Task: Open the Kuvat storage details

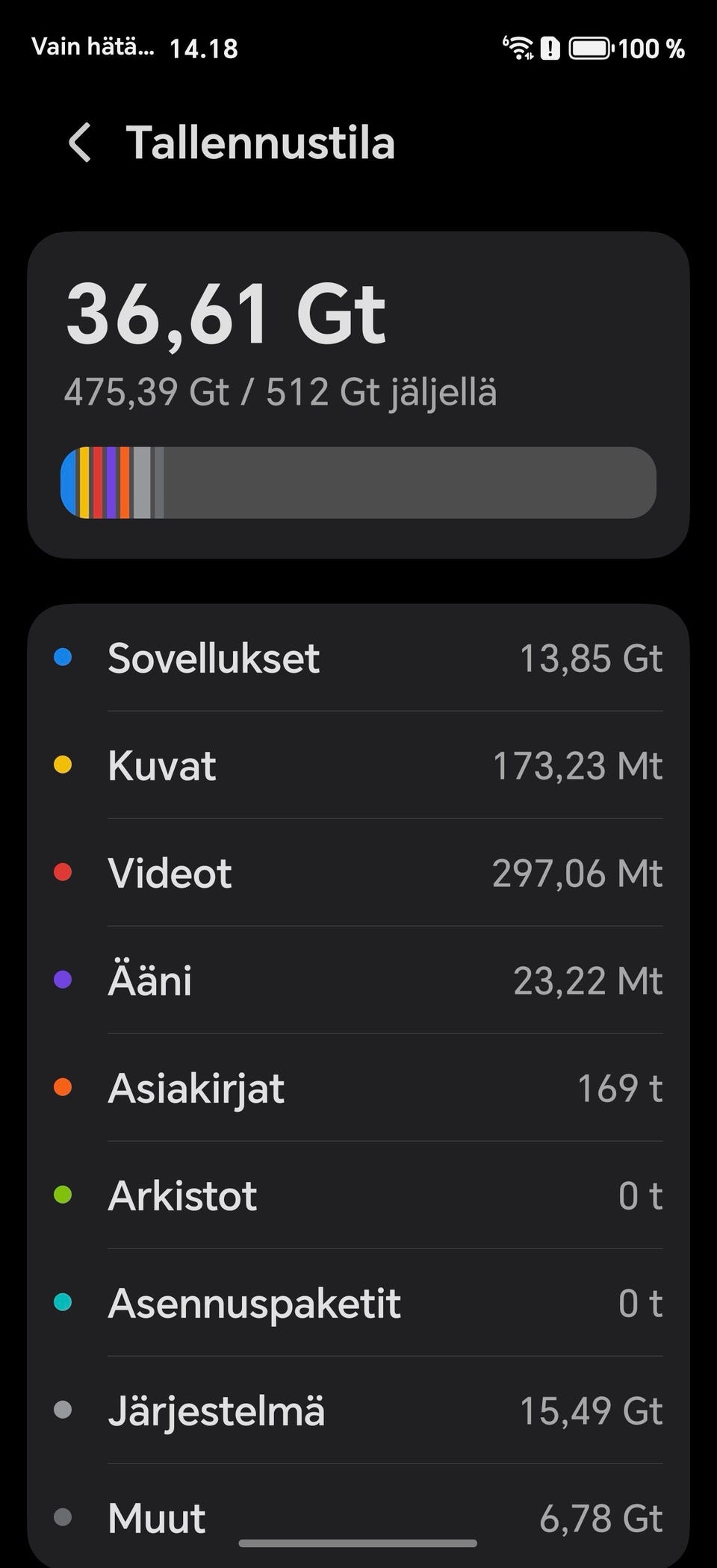Action: [x=358, y=765]
